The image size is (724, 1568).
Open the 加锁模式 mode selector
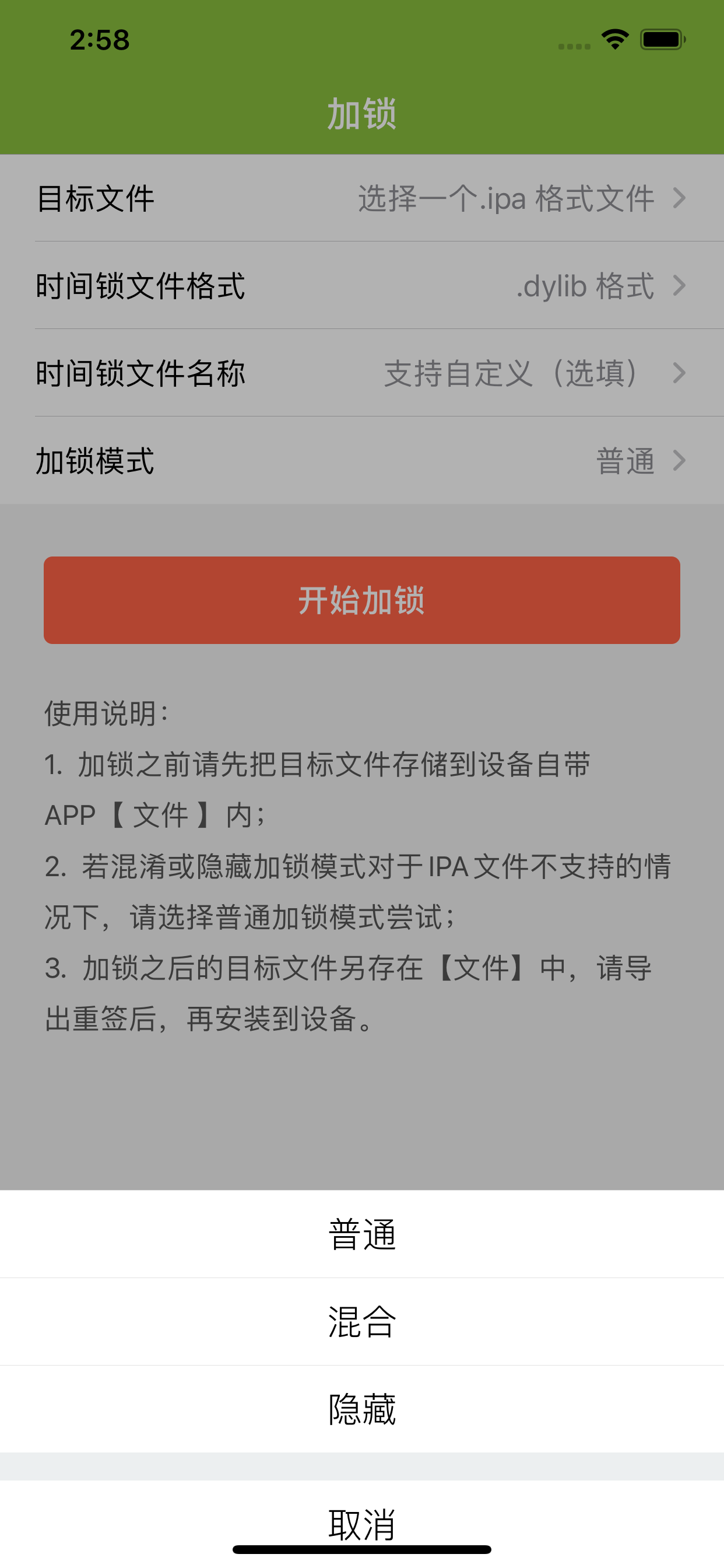362,463
